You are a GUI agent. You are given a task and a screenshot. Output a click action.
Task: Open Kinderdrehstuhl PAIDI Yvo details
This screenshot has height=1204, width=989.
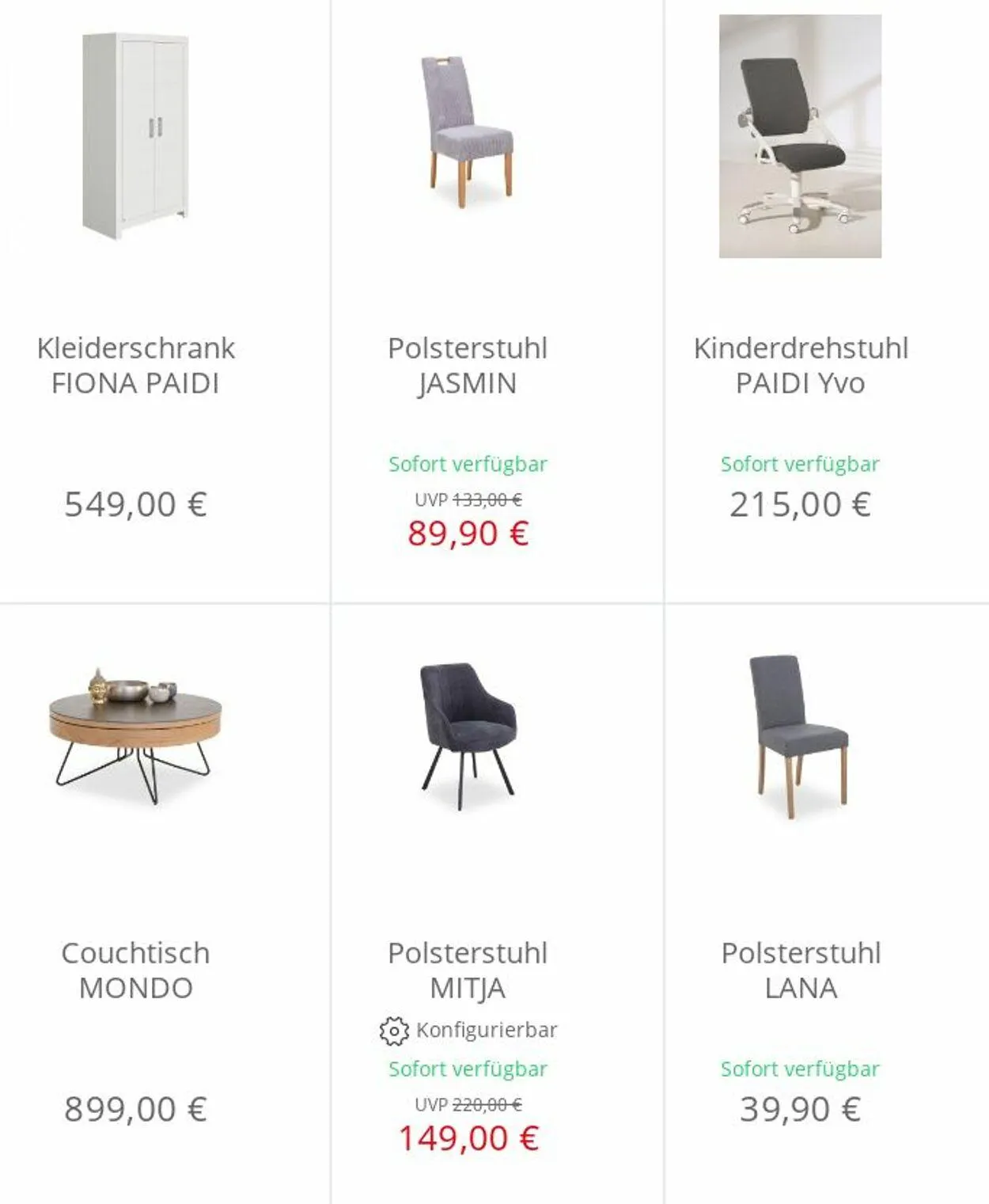coord(800,365)
